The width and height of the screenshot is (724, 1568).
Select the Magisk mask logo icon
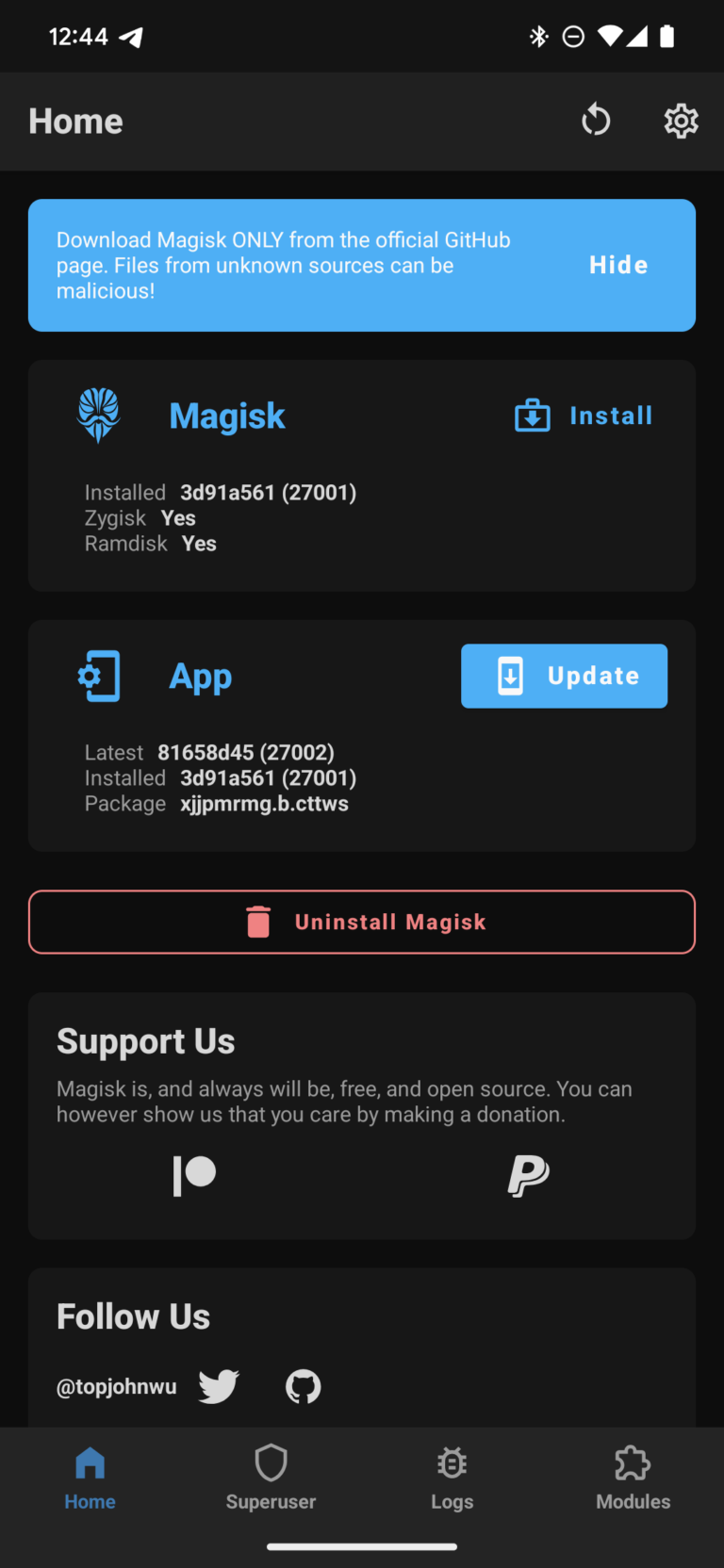click(98, 415)
